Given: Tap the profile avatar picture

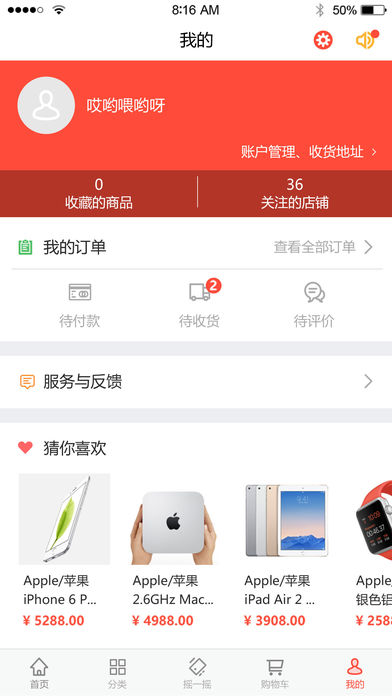Looking at the screenshot, I should click(x=46, y=106).
